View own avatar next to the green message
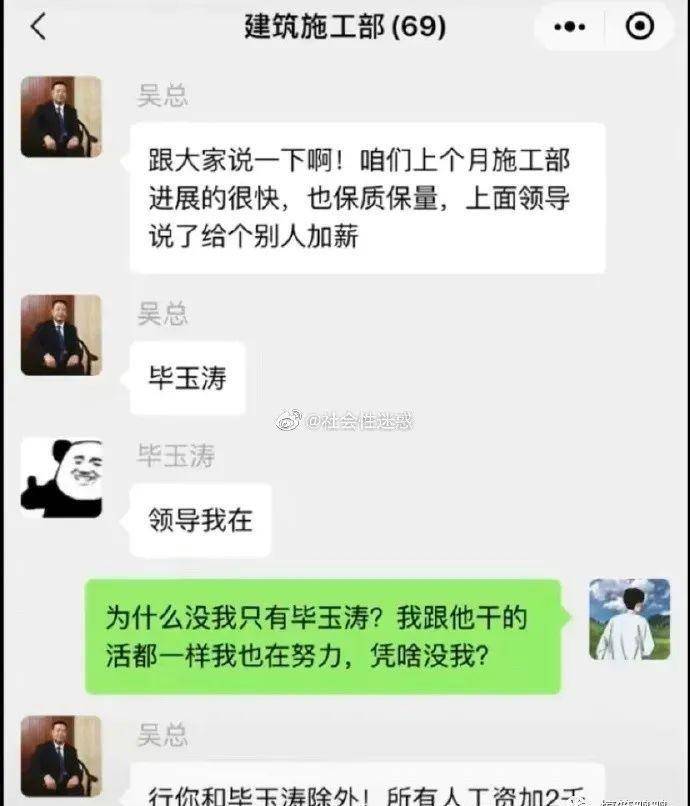 click(x=629, y=618)
